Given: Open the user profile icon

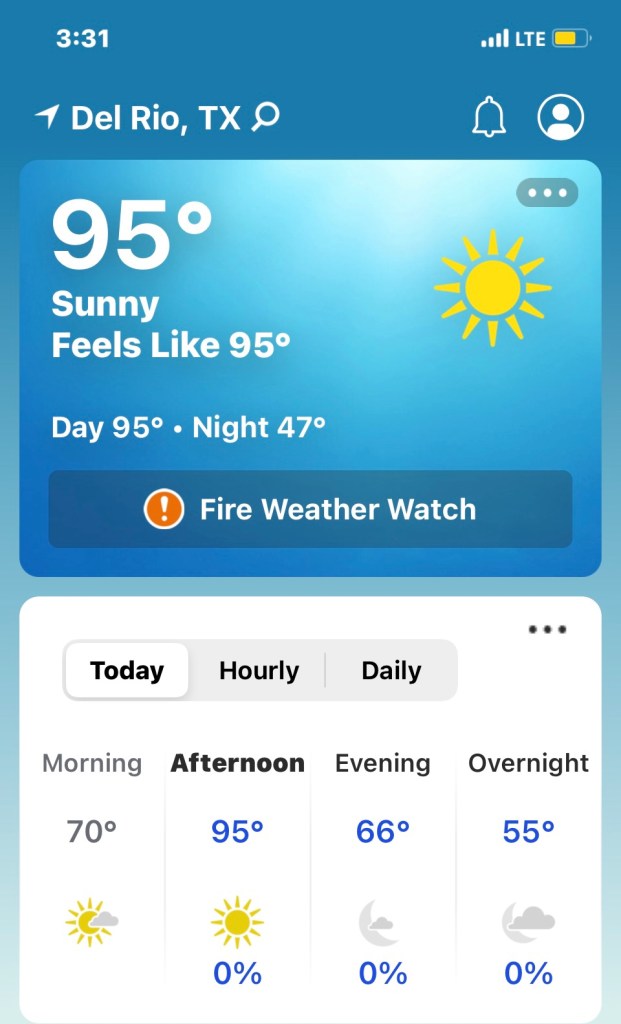Looking at the screenshot, I should [x=560, y=118].
